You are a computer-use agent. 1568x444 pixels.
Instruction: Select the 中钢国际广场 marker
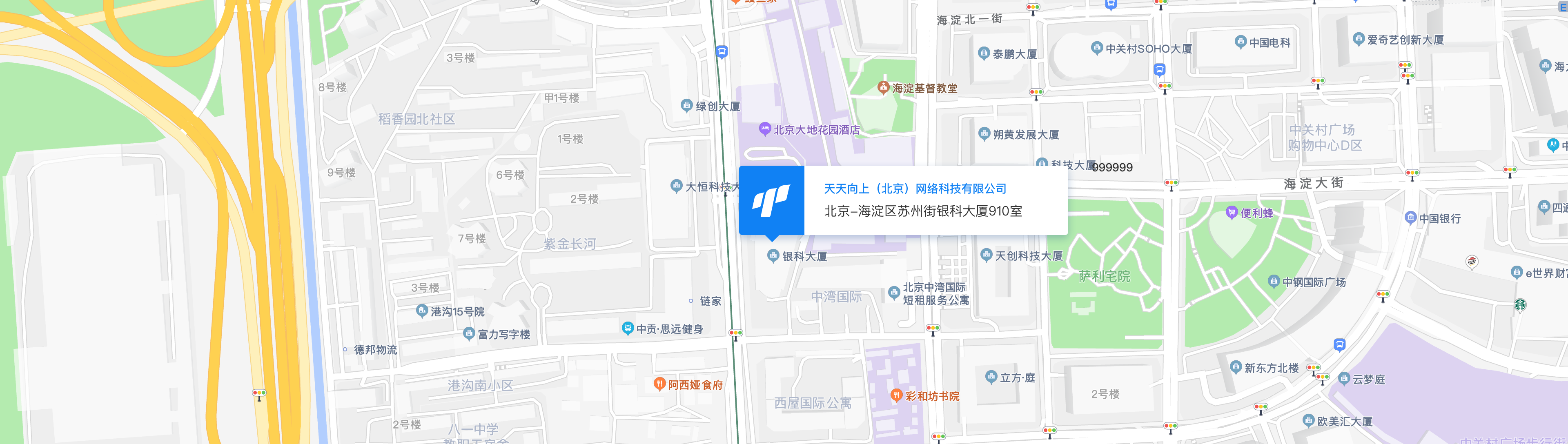[1274, 281]
